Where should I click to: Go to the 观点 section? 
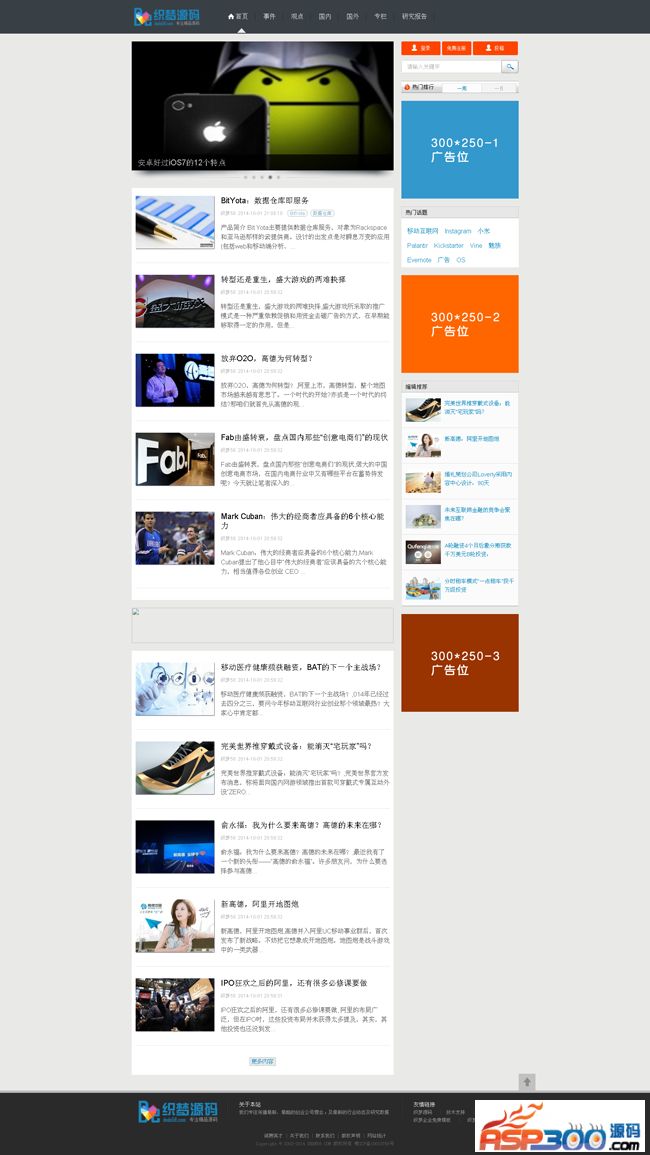297,17
